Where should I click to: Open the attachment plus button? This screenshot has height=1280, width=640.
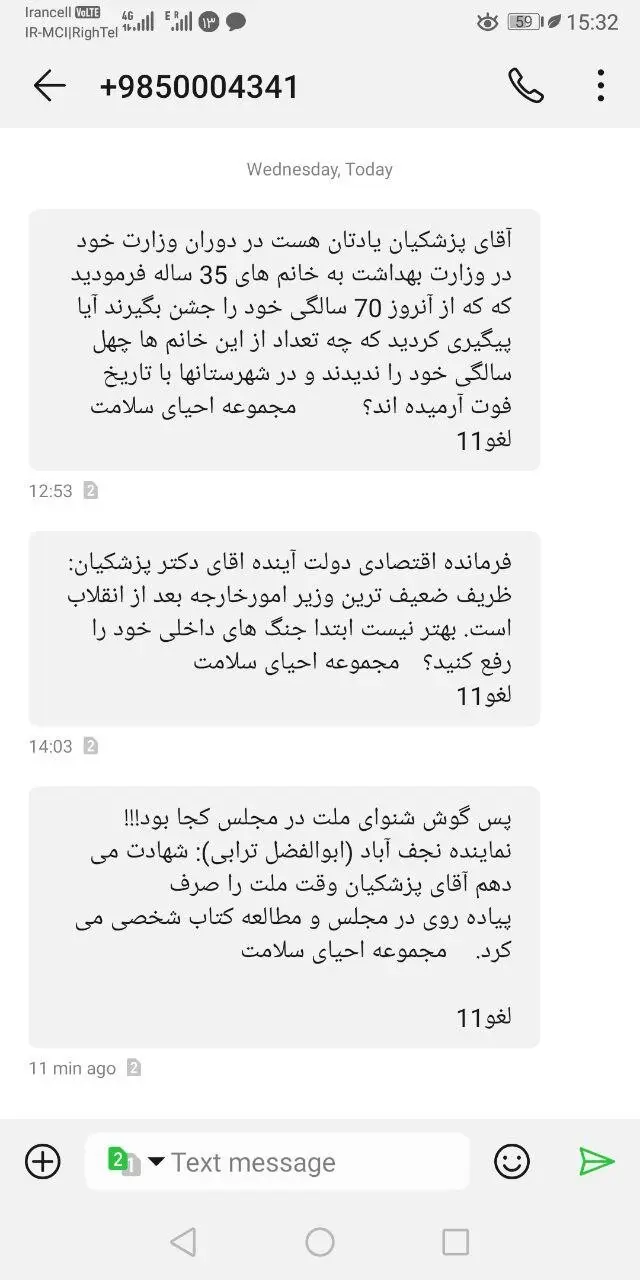(x=43, y=1161)
